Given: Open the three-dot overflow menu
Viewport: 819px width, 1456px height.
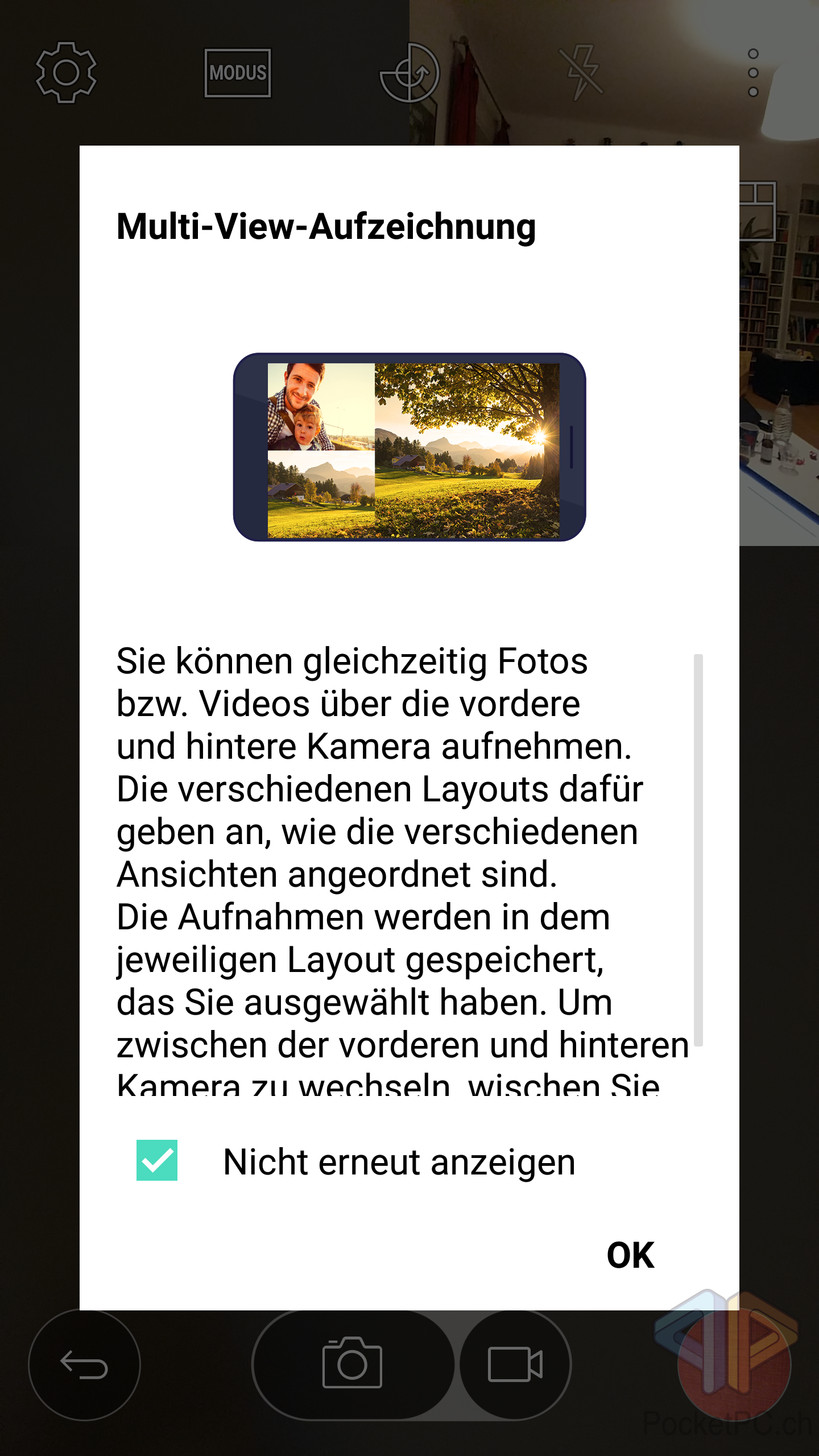Looking at the screenshot, I should click(753, 73).
